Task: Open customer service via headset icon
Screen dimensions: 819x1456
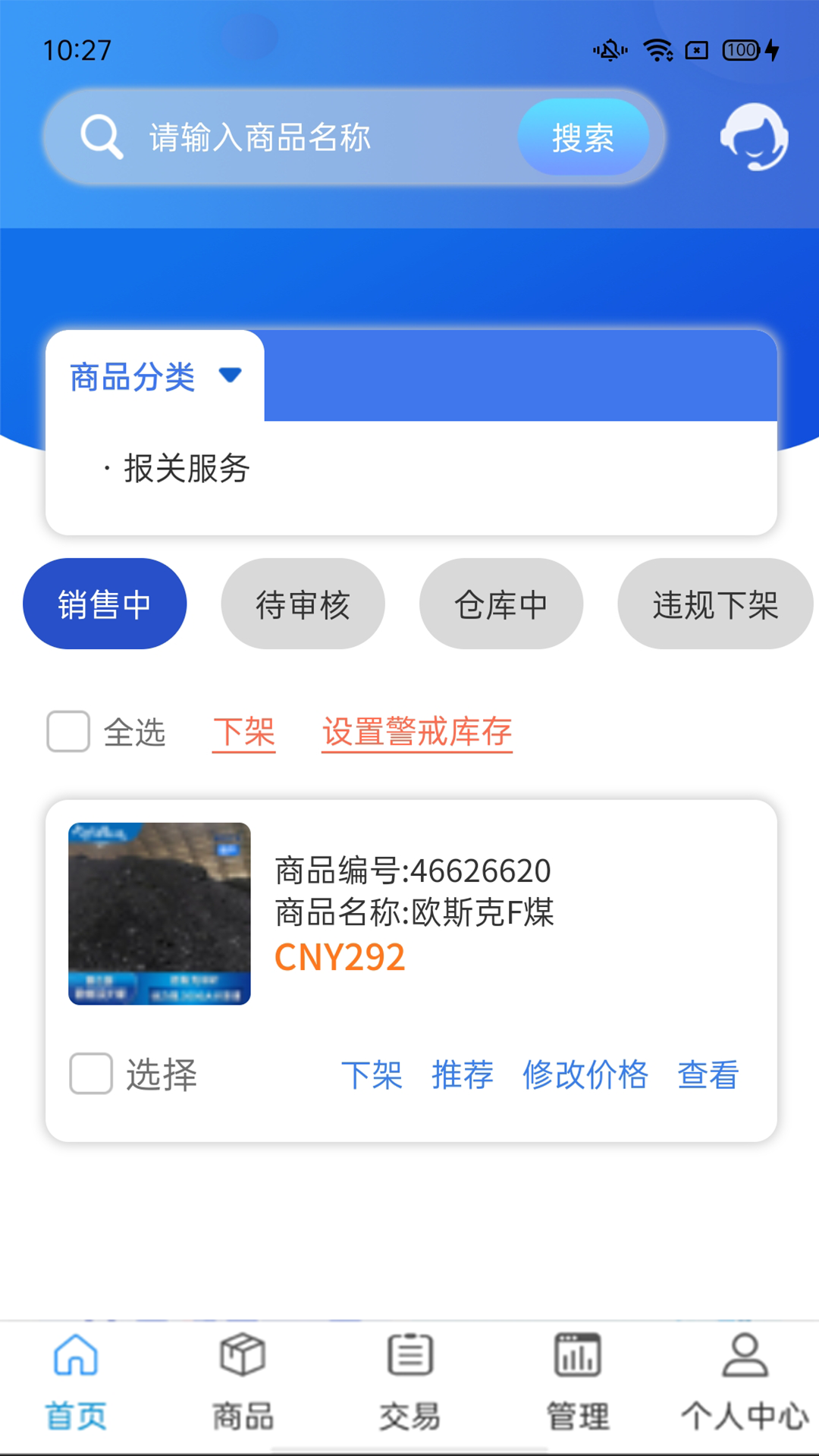Action: coord(755,137)
